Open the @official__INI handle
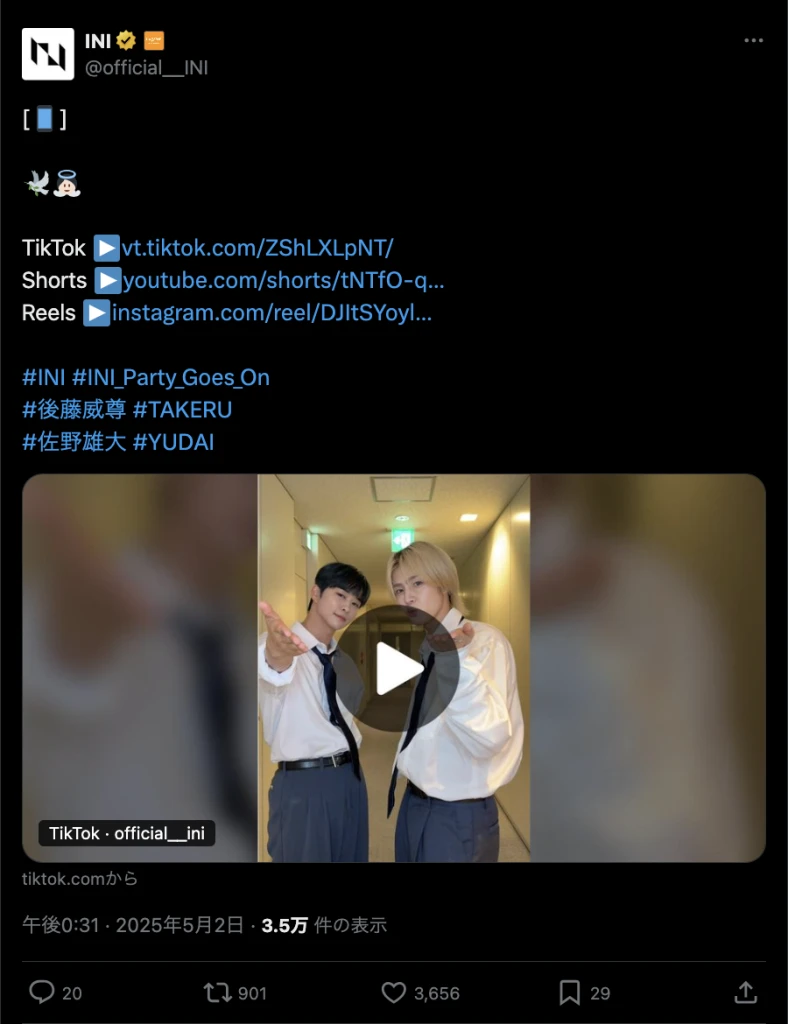This screenshot has width=788, height=1024. 148,68
